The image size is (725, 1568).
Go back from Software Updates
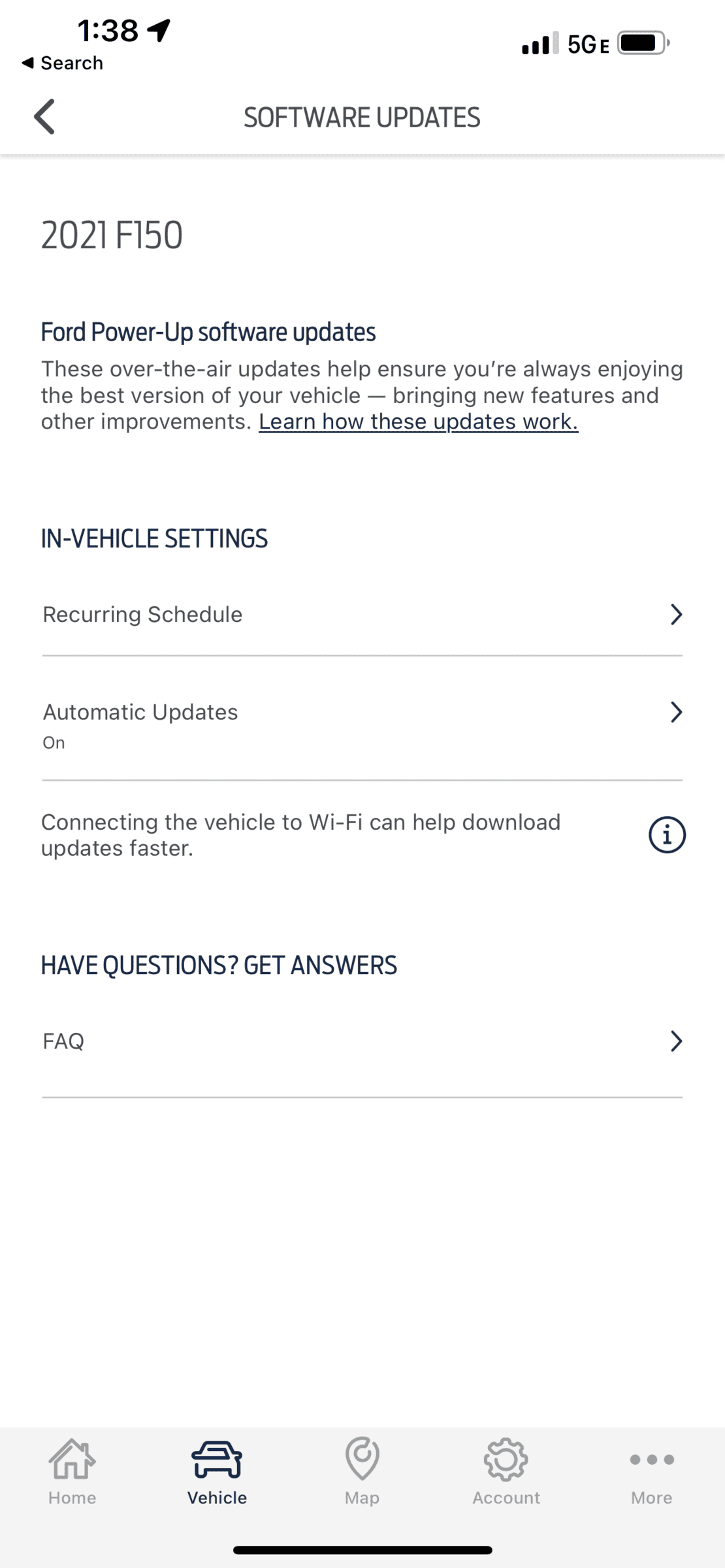44,117
